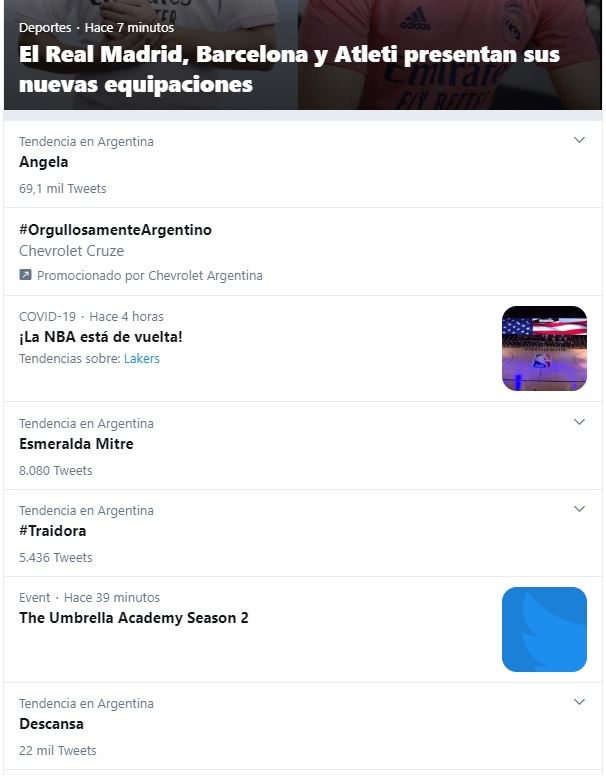Expand options for the Descansa trend
This screenshot has height=776, width=606.
(579, 702)
